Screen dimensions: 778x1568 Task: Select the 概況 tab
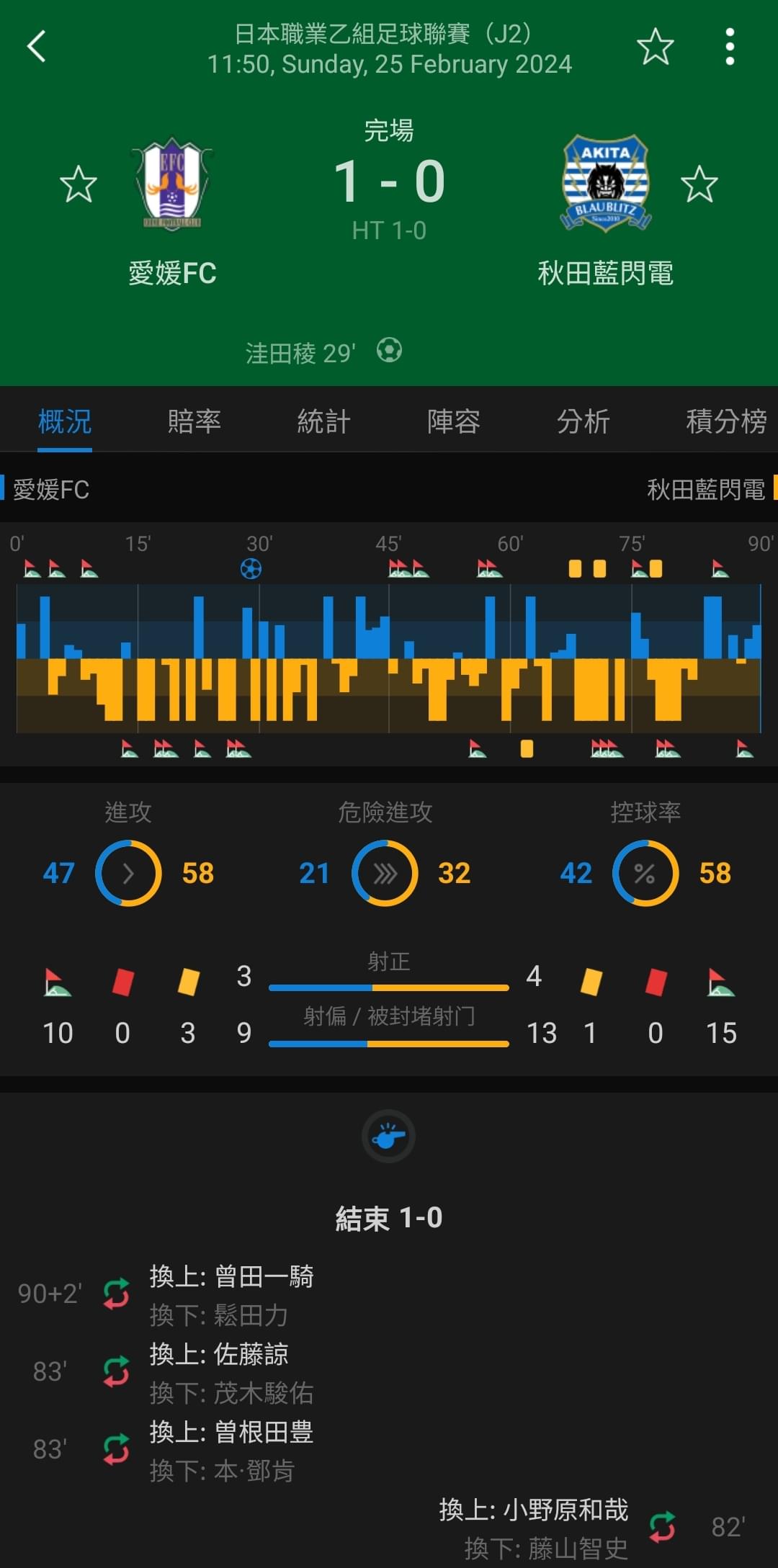pyautogui.click(x=65, y=421)
